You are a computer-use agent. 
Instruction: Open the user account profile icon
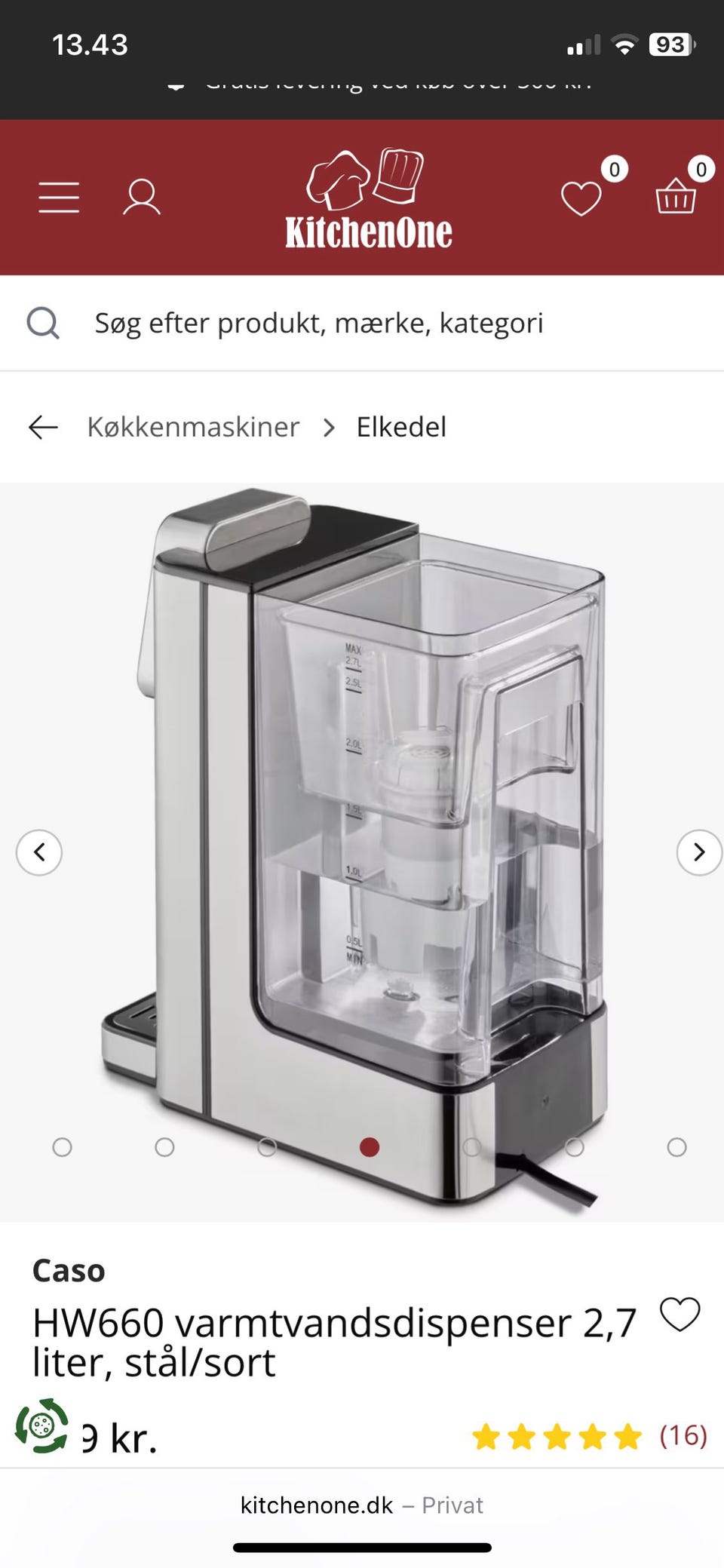pyautogui.click(x=141, y=197)
